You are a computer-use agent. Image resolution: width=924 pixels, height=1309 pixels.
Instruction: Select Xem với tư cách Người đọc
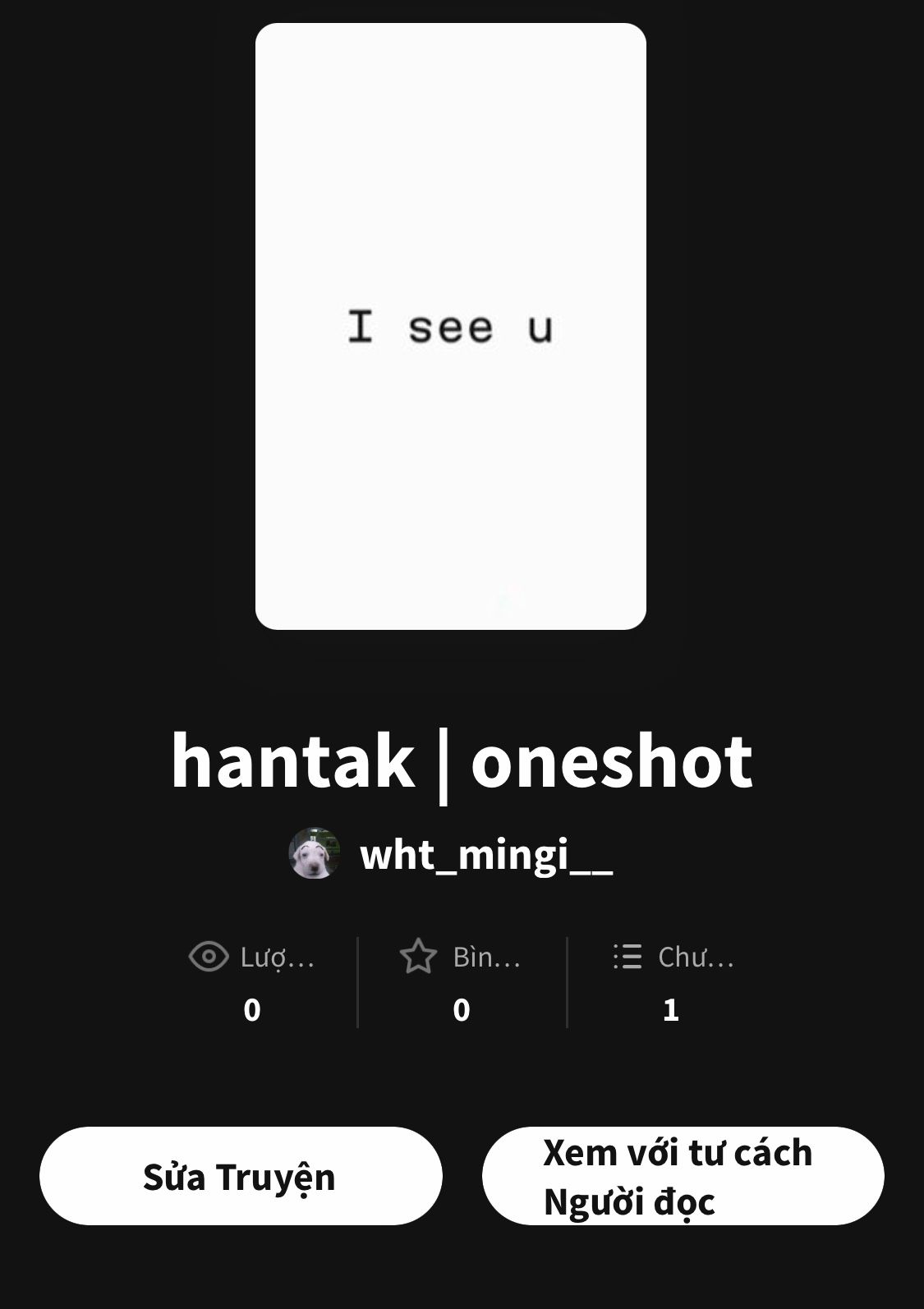coord(683,1176)
